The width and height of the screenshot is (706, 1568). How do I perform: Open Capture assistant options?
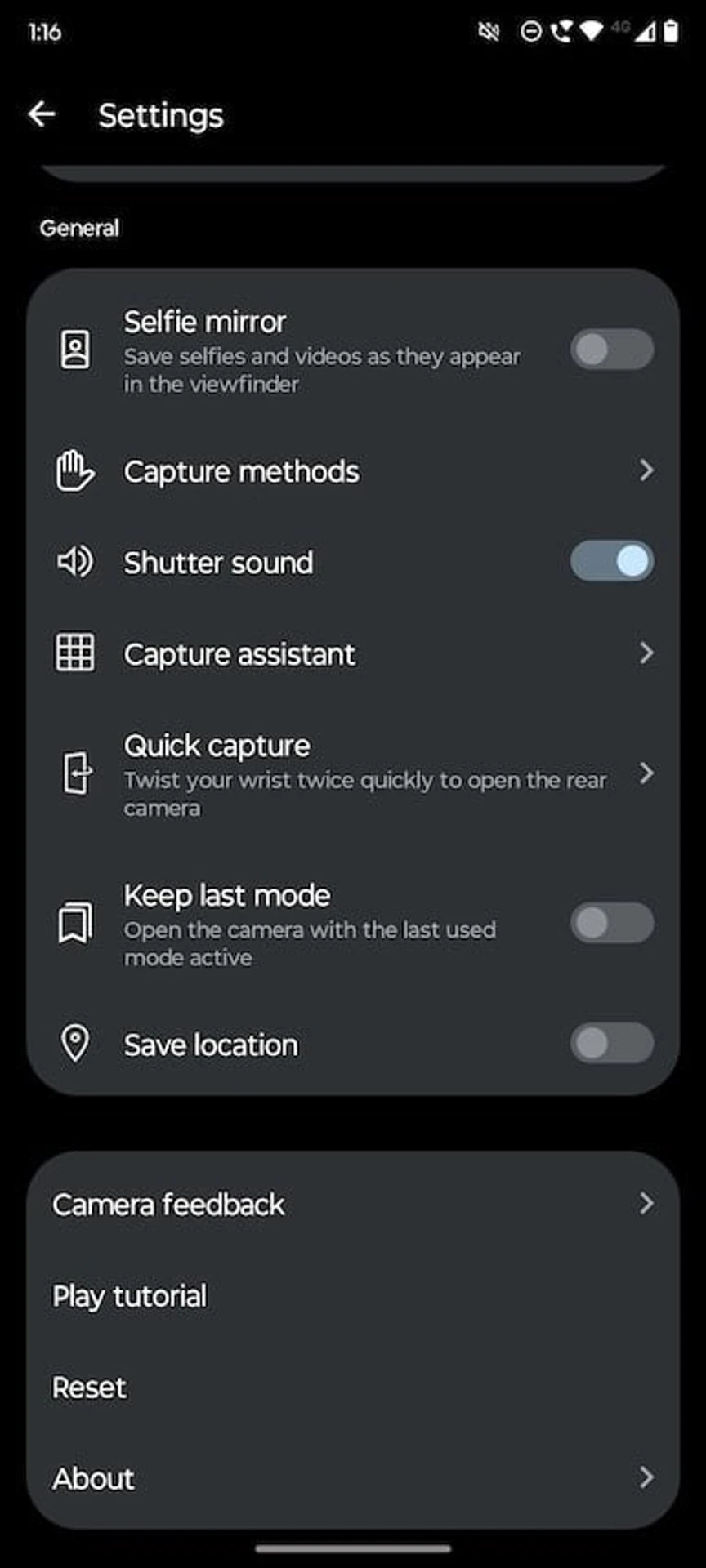[353, 654]
